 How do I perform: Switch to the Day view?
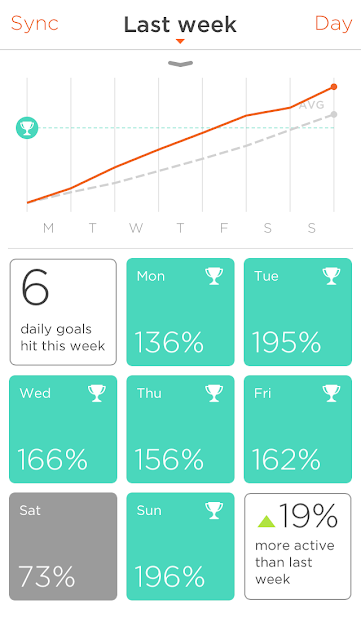click(x=333, y=24)
